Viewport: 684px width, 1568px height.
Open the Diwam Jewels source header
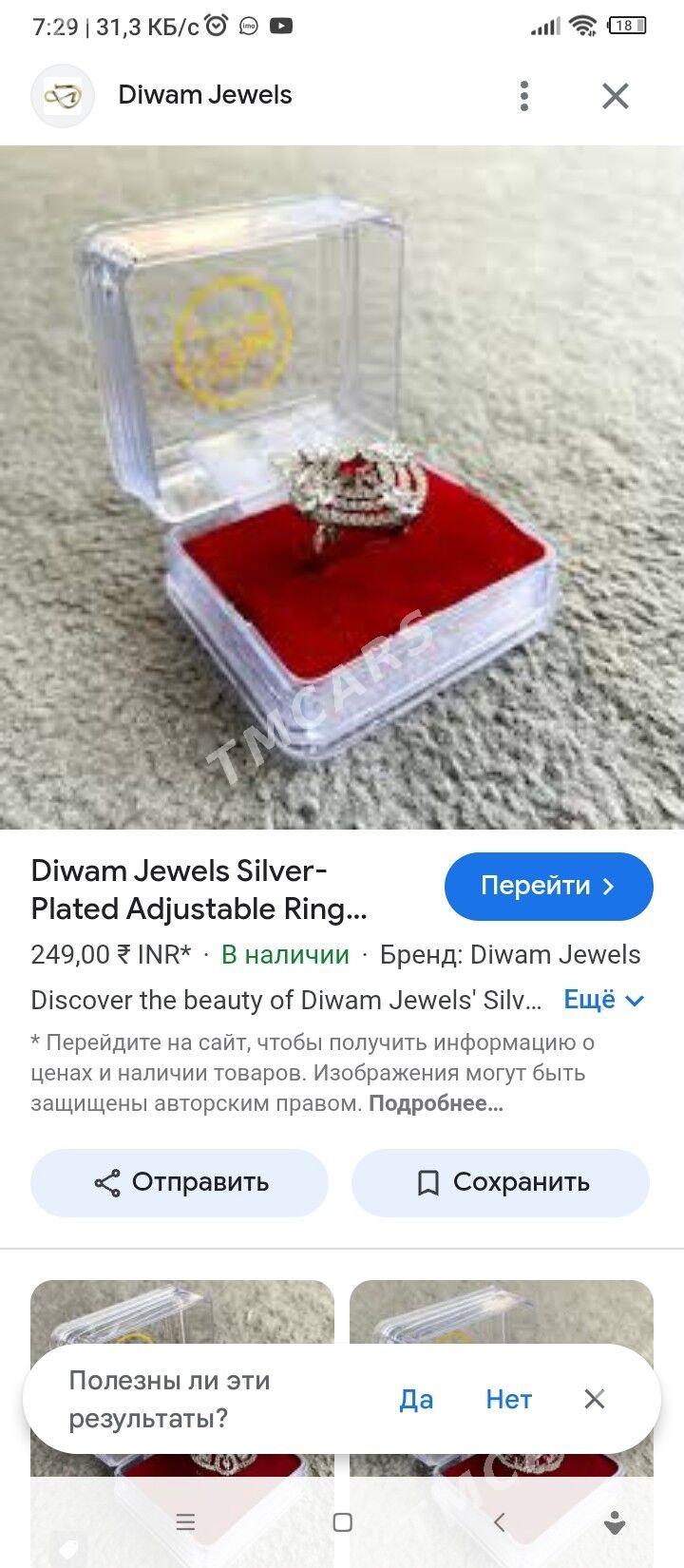click(204, 95)
